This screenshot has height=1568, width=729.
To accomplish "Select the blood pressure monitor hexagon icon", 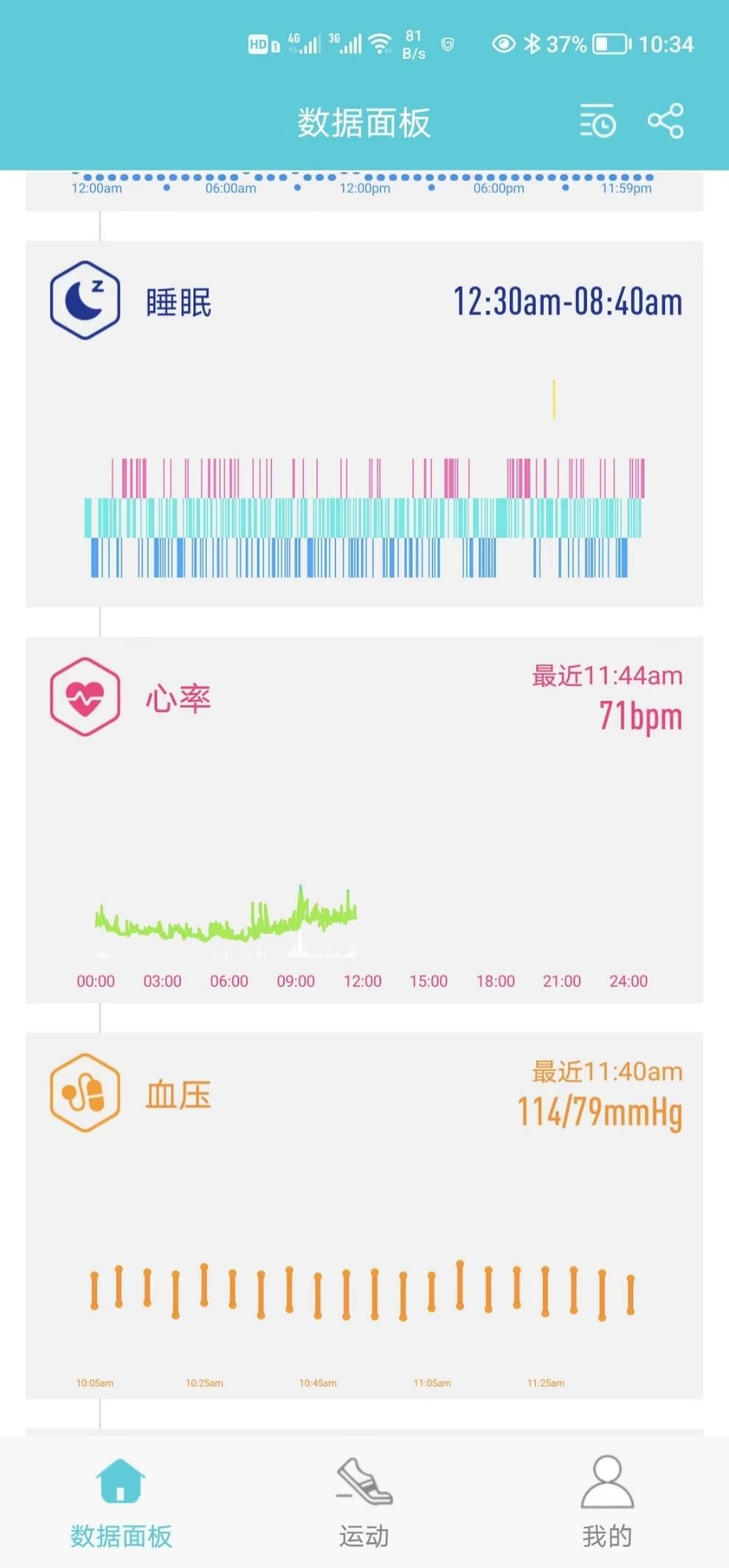I will (85, 1092).
